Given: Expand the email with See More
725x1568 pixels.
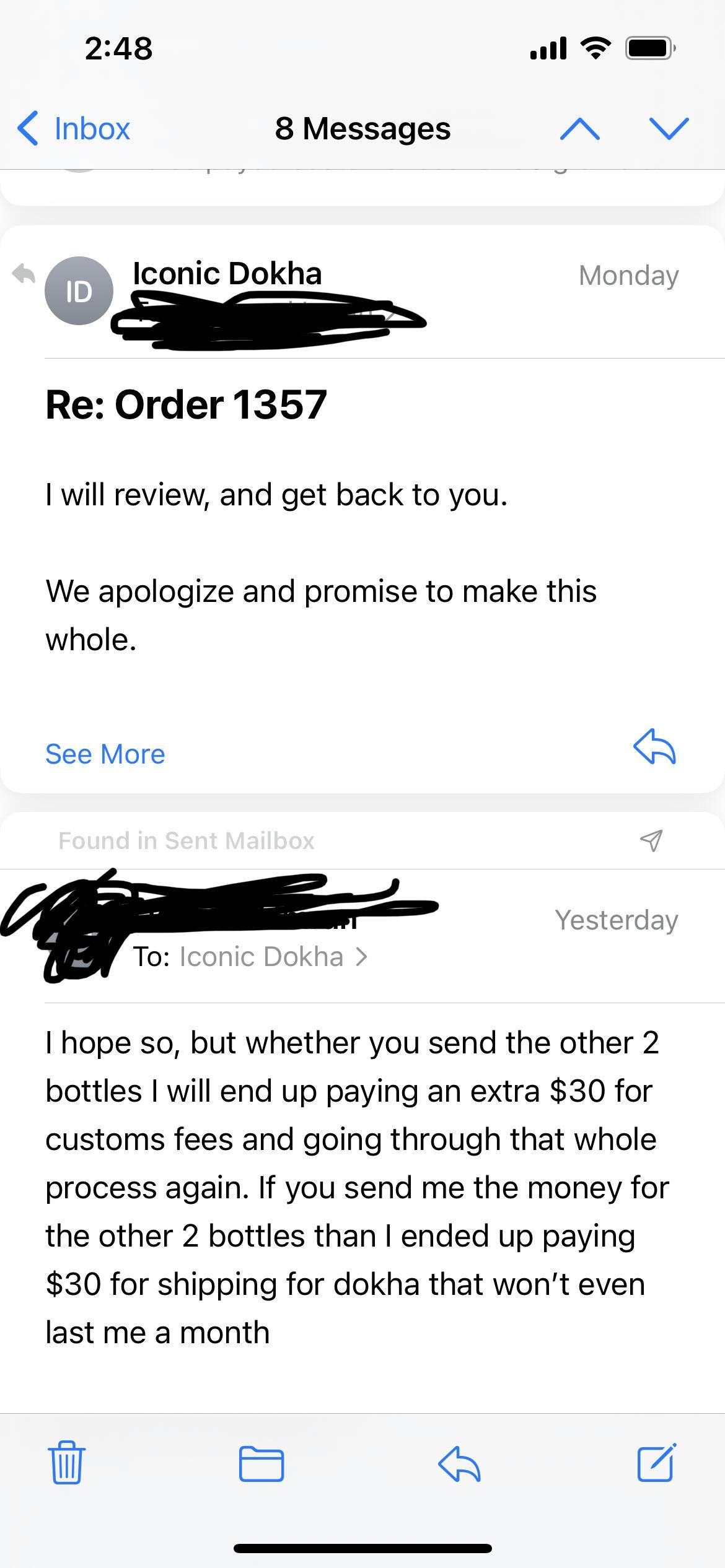Looking at the screenshot, I should 105,754.
